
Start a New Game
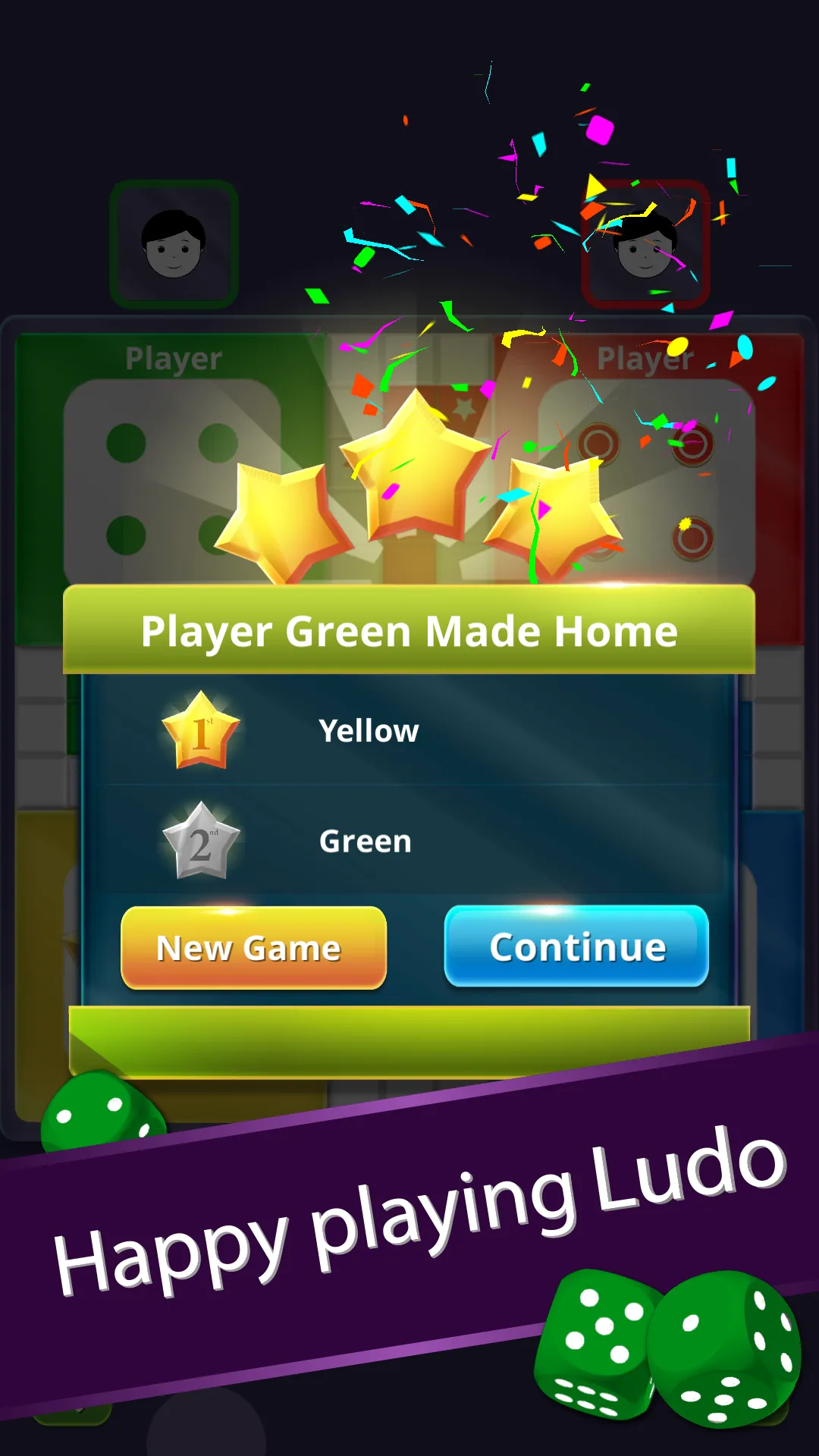(253, 948)
